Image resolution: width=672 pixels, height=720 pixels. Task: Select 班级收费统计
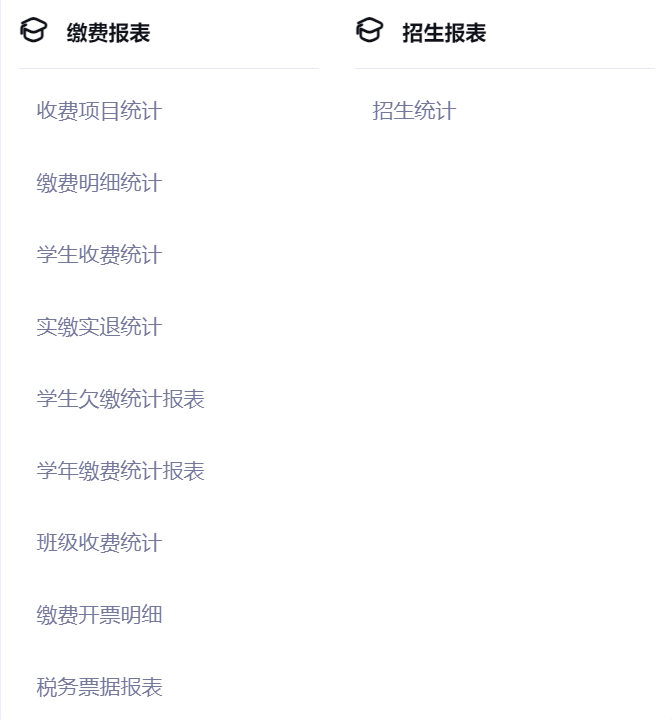tap(99, 543)
